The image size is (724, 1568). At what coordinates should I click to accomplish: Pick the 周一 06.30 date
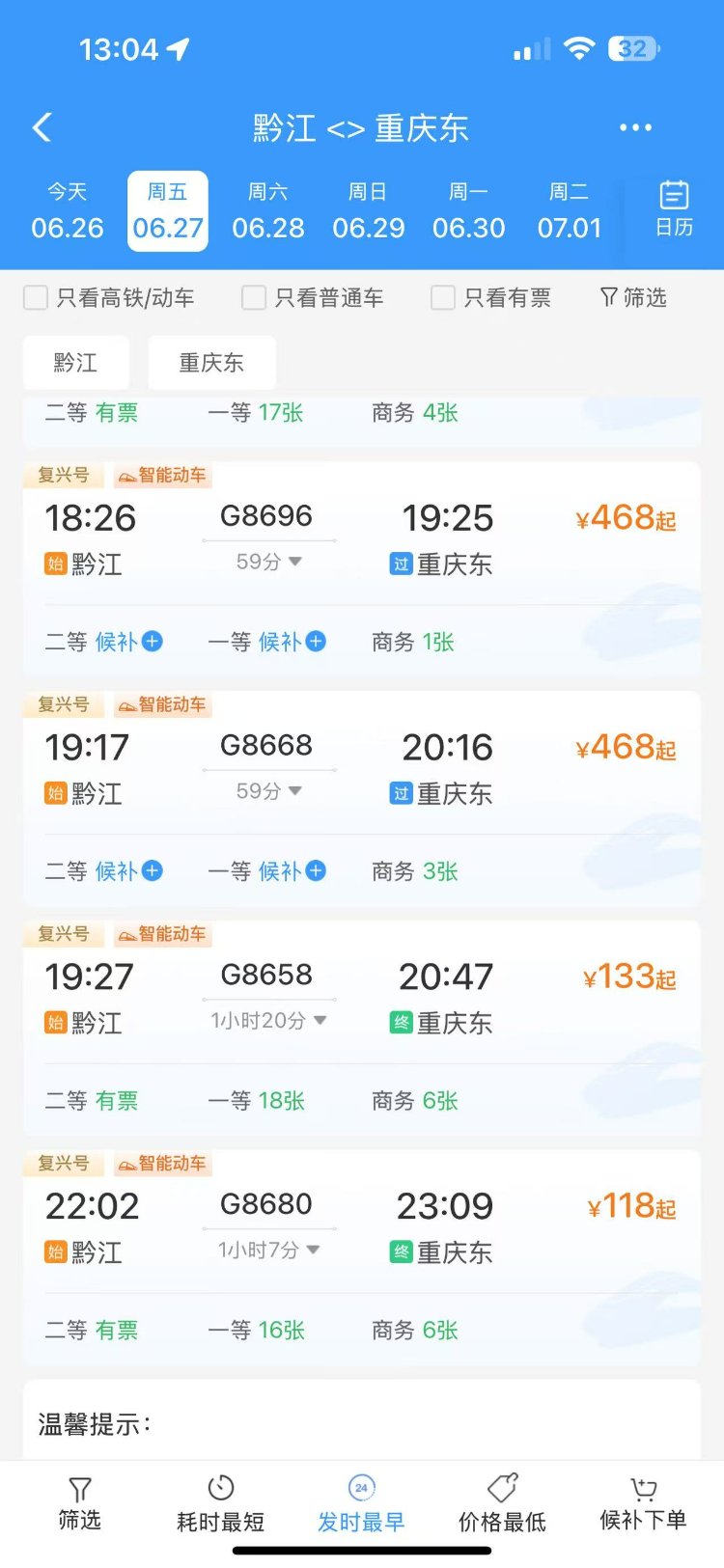point(469,211)
